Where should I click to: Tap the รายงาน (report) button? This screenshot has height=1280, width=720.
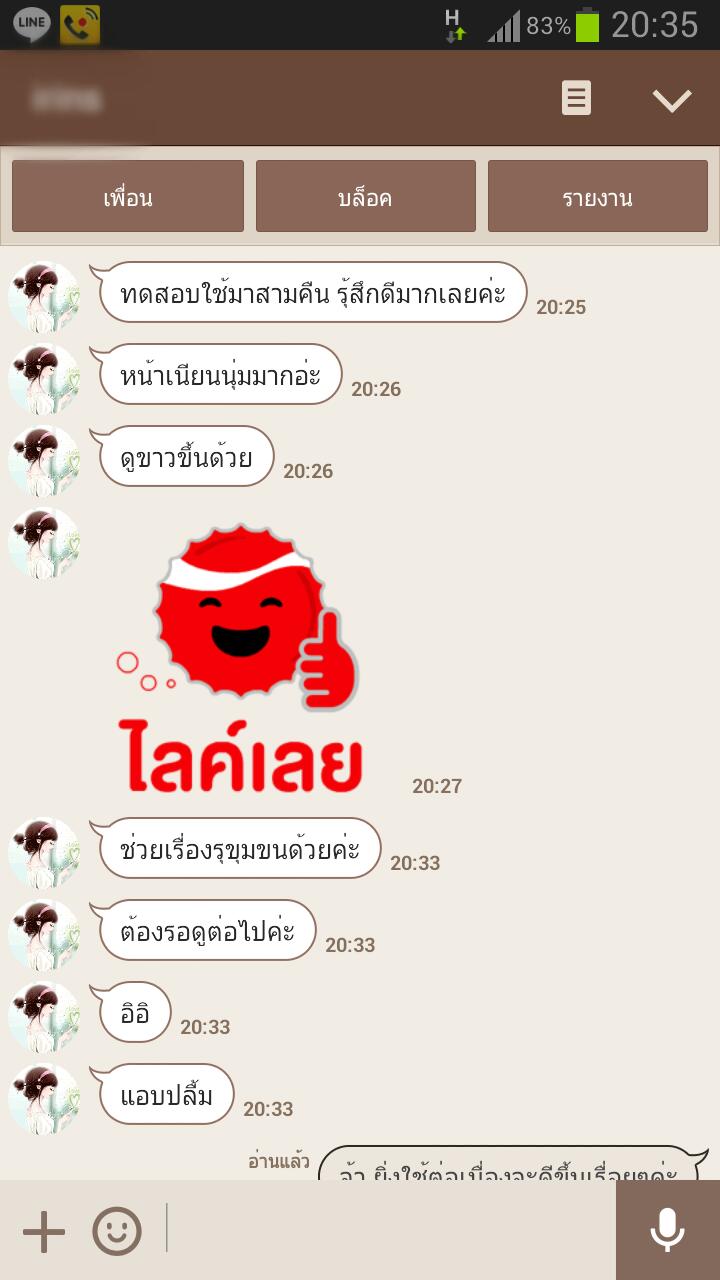597,197
